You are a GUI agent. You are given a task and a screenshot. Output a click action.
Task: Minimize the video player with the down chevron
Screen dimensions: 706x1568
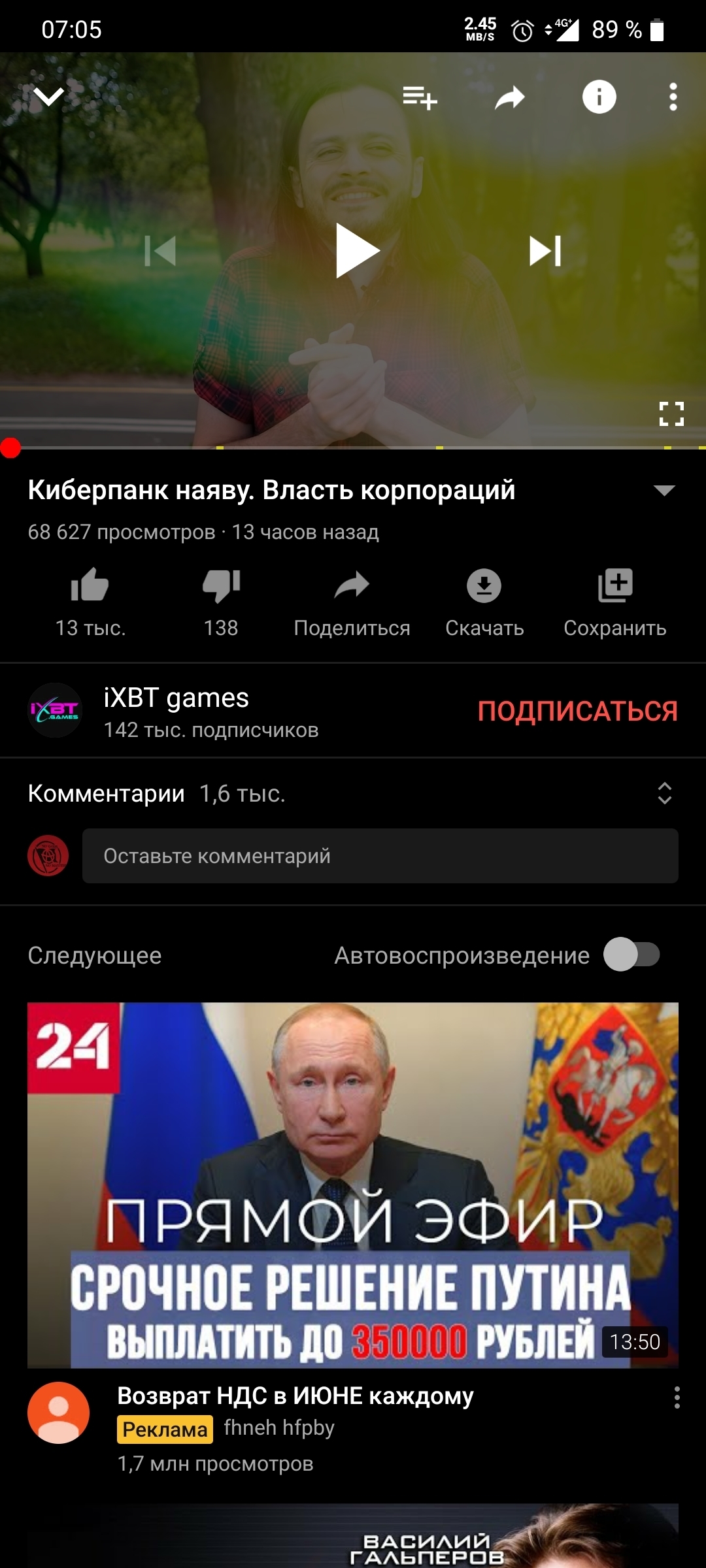click(x=48, y=97)
